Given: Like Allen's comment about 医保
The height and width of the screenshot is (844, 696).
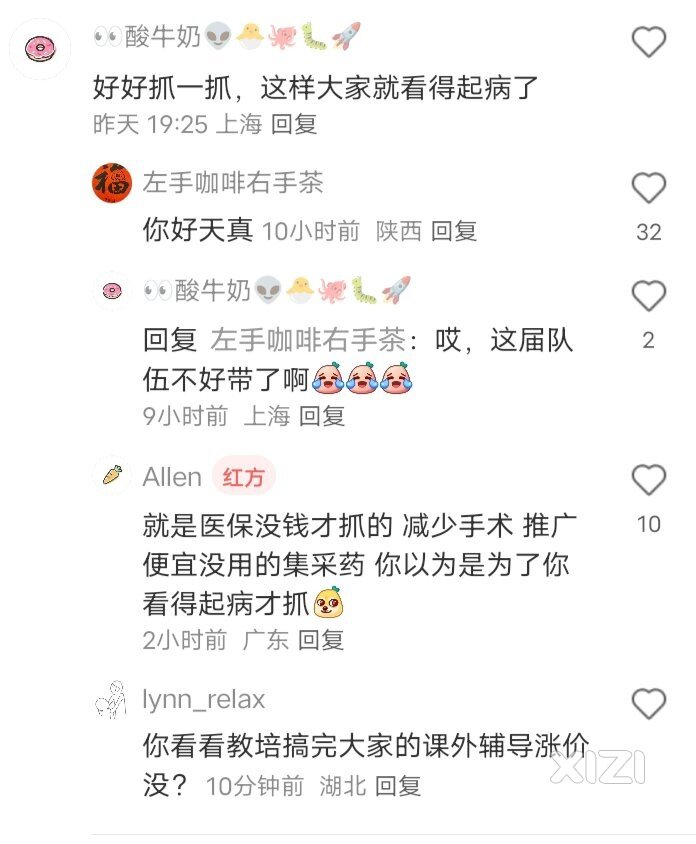Looking at the screenshot, I should click(649, 480).
